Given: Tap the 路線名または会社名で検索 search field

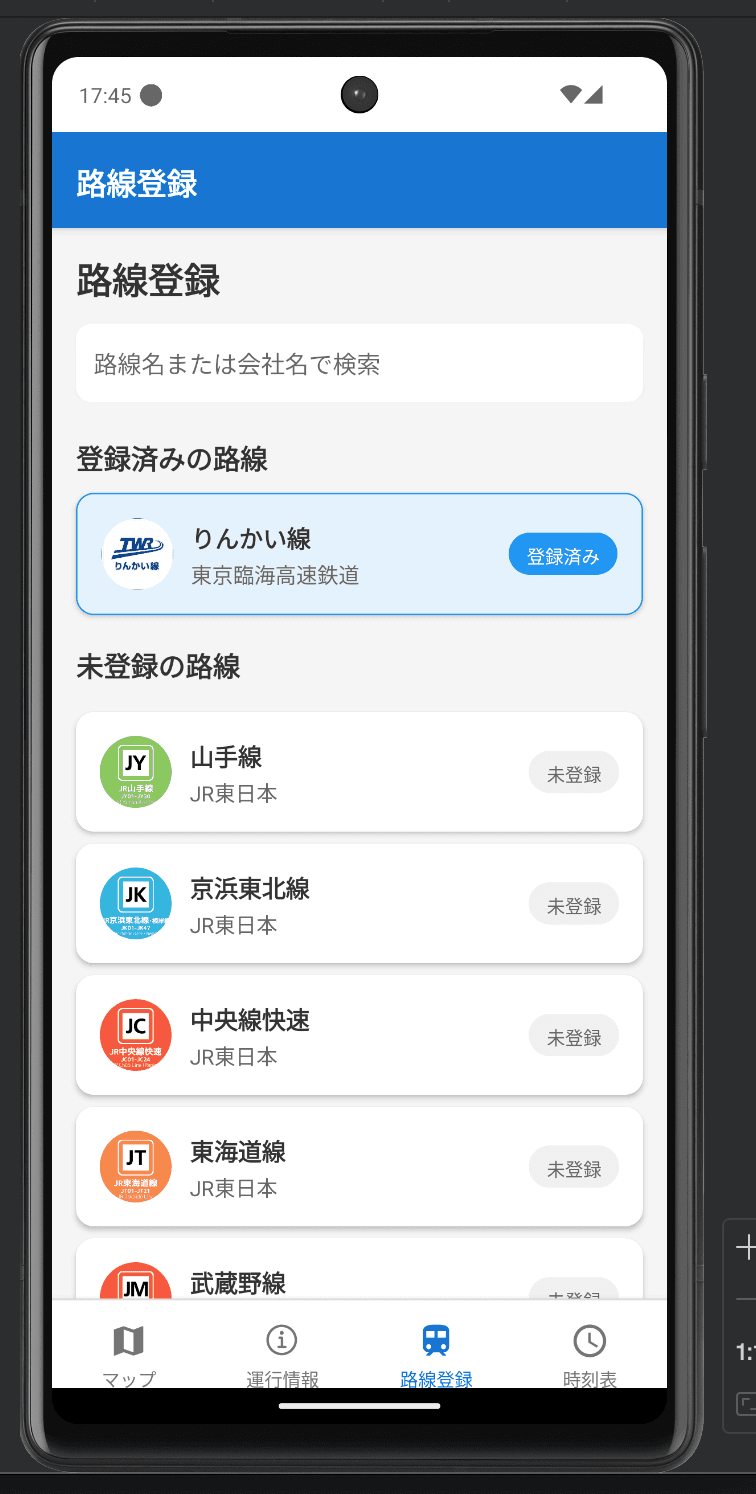Looking at the screenshot, I should pyautogui.click(x=358, y=364).
